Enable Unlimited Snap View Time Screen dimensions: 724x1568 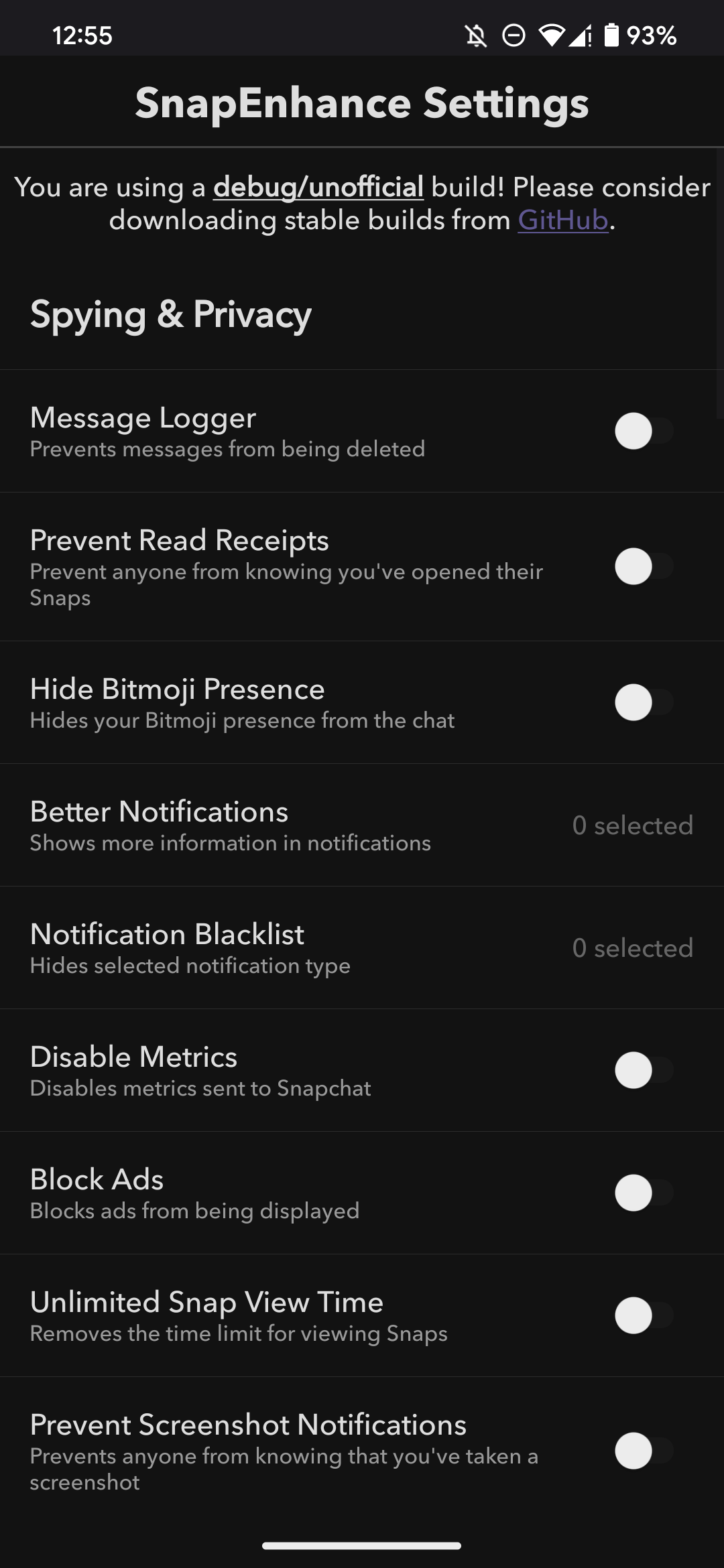[x=644, y=1315]
